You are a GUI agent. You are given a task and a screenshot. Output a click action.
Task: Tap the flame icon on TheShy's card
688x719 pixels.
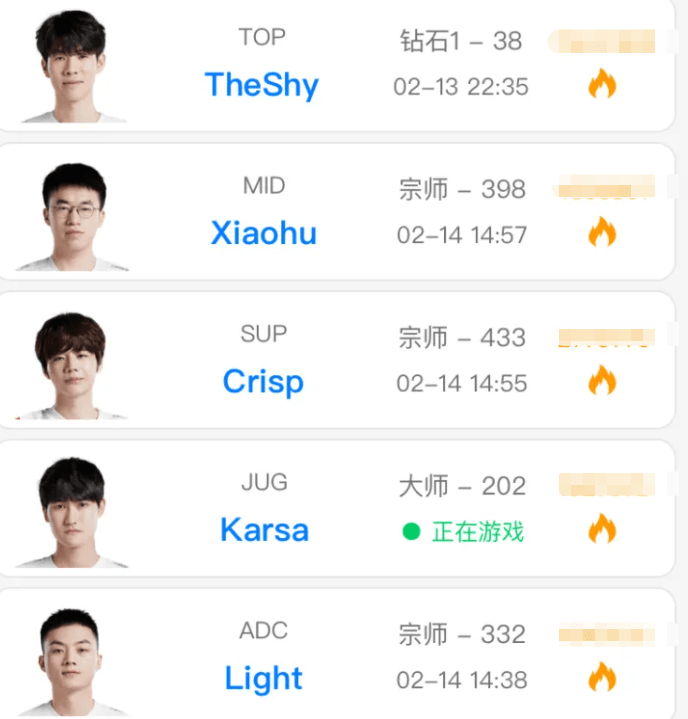coord(602,84)
